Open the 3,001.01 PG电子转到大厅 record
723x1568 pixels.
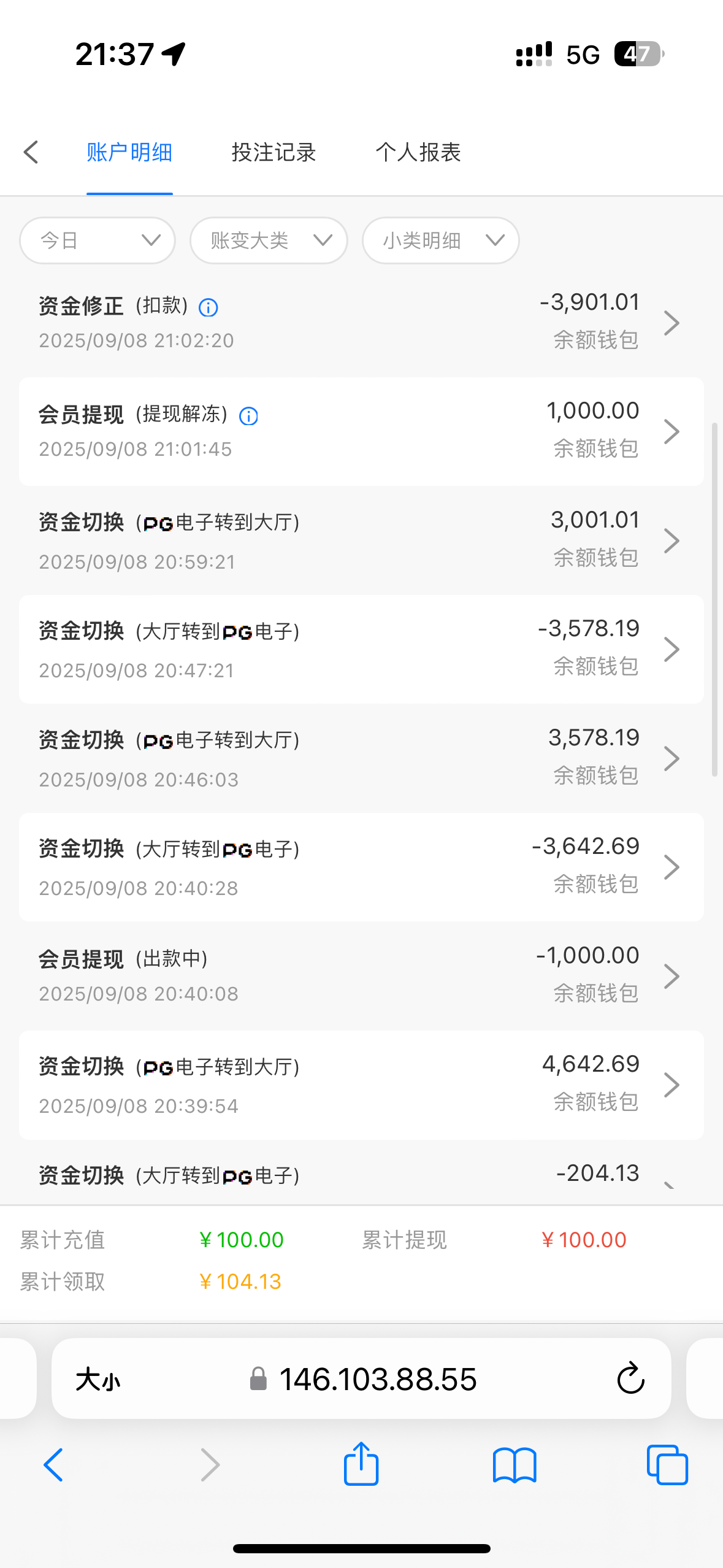361,540
